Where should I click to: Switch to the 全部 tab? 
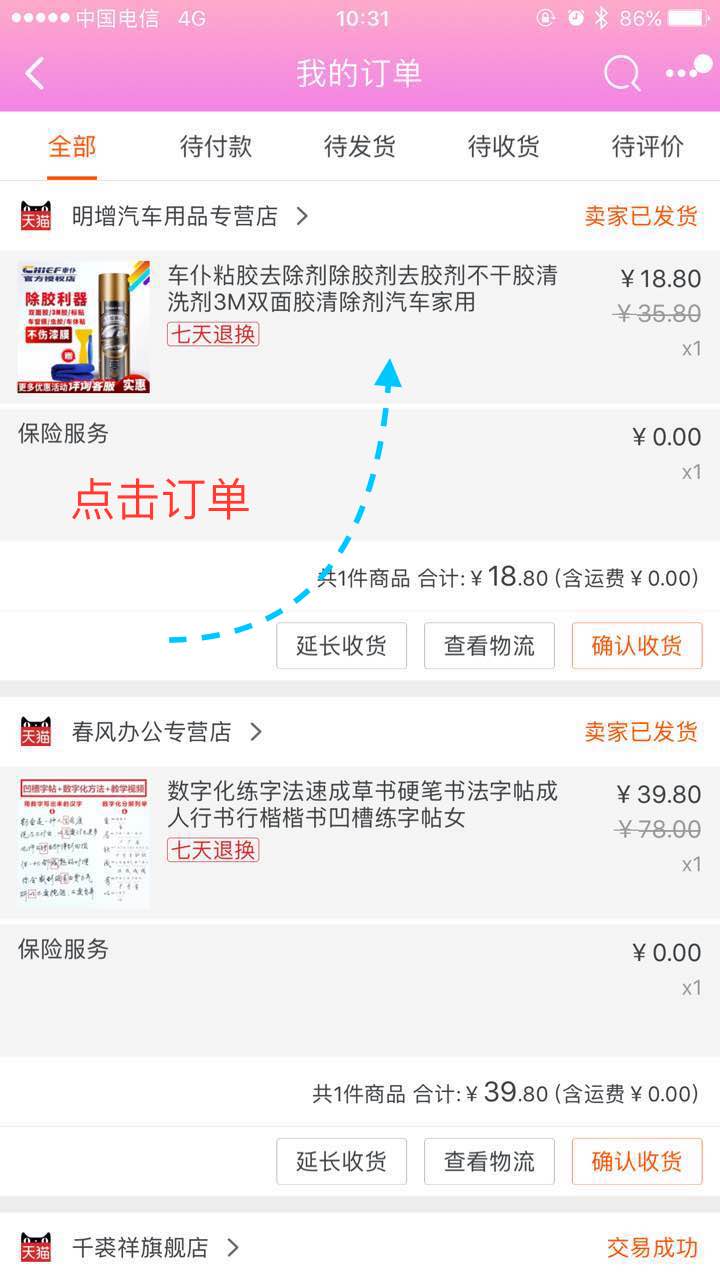coord(72,147)
